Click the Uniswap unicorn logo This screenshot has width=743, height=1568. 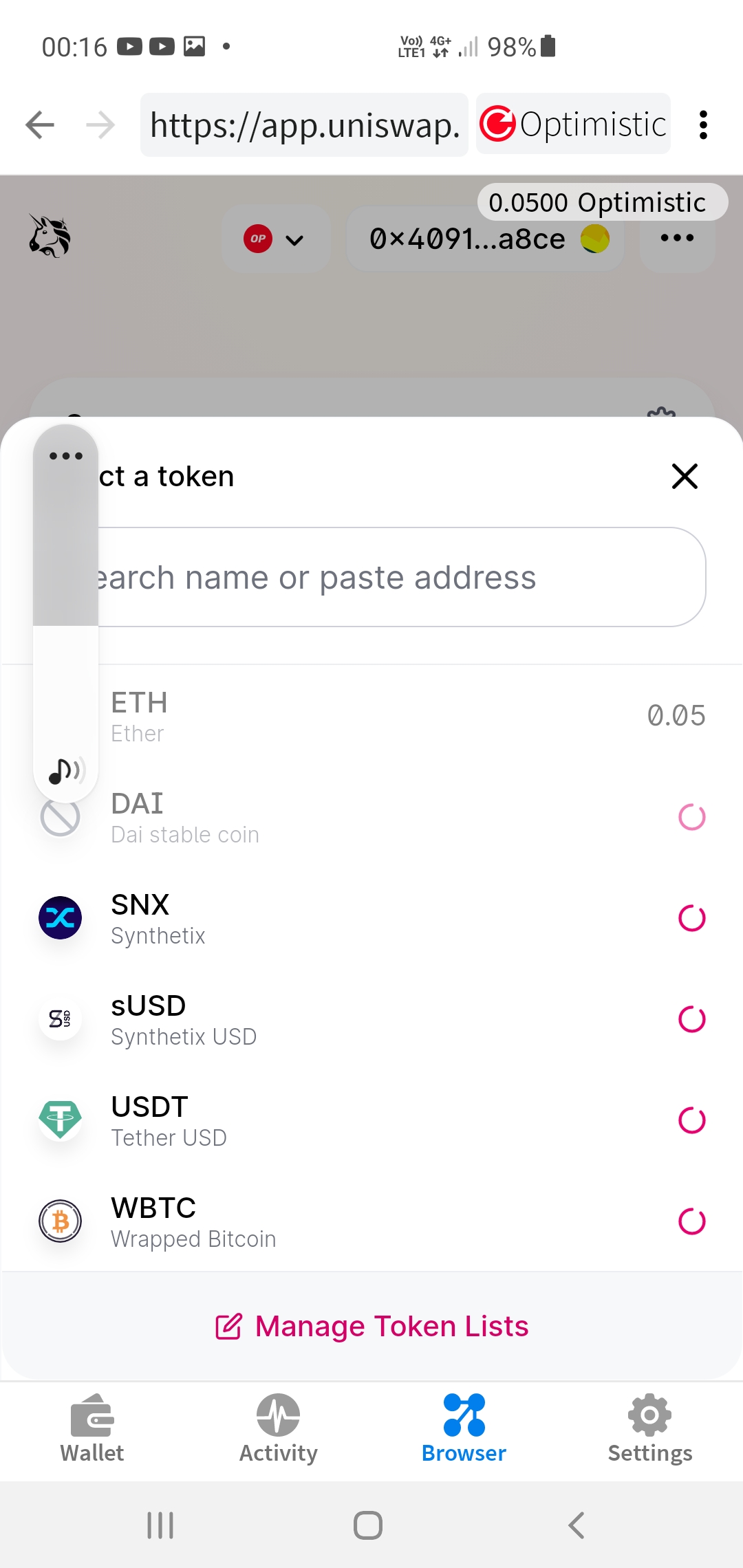[x=48, y=237]
